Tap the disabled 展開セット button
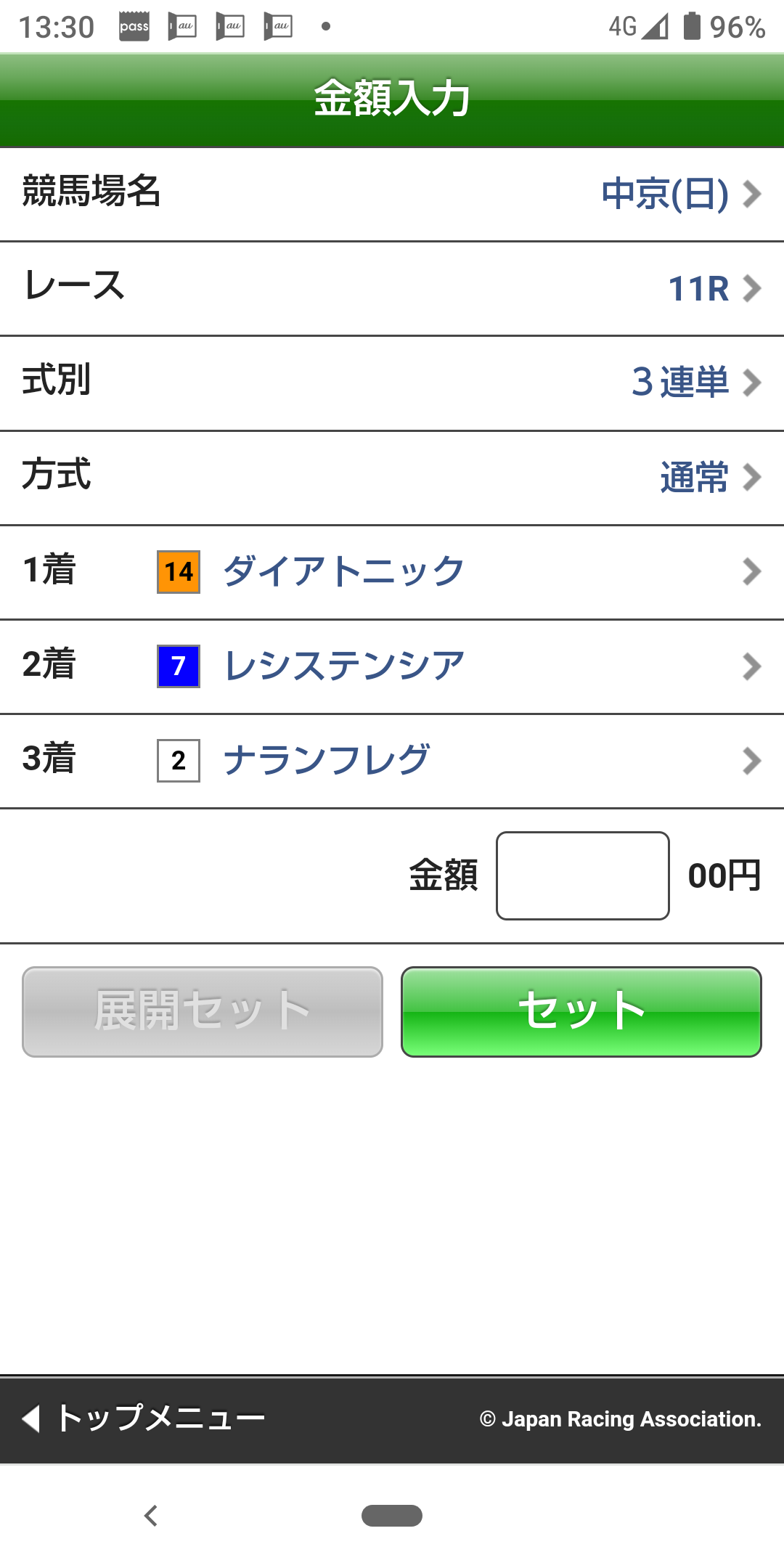The width and height of the screenshot is (784, 1568). click(200, 1011)
